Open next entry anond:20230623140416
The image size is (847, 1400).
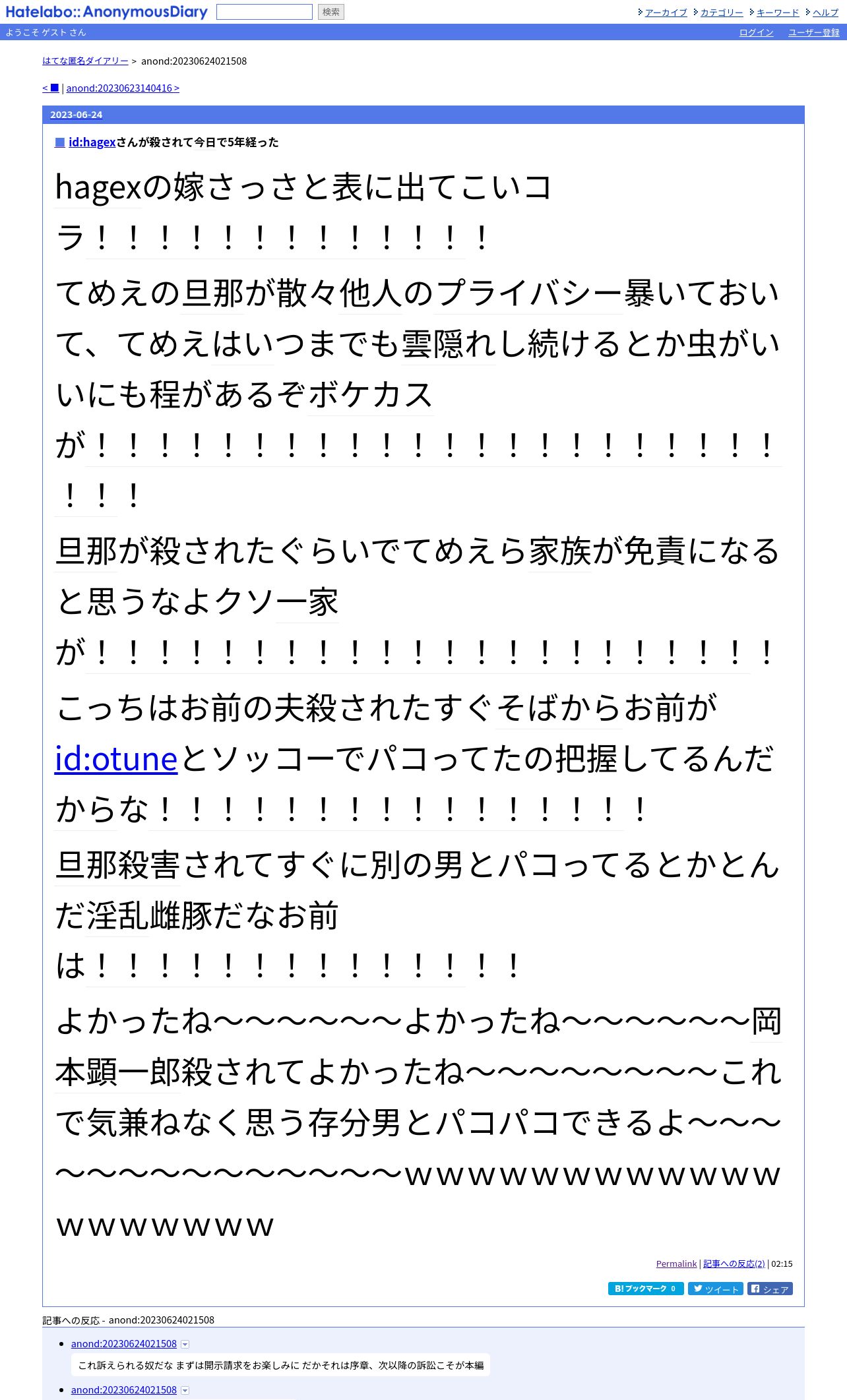click(123, 88)
